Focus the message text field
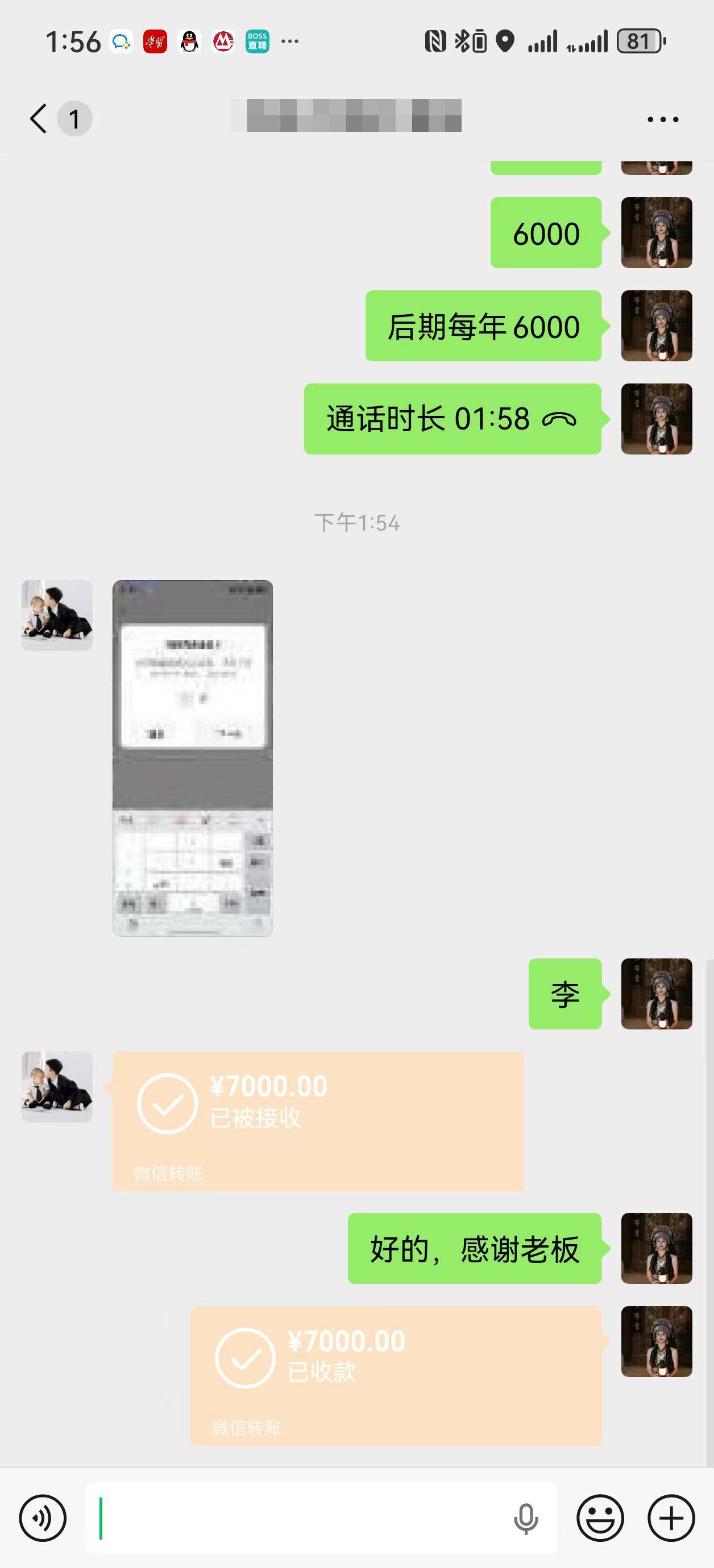 pos(298,1518)
